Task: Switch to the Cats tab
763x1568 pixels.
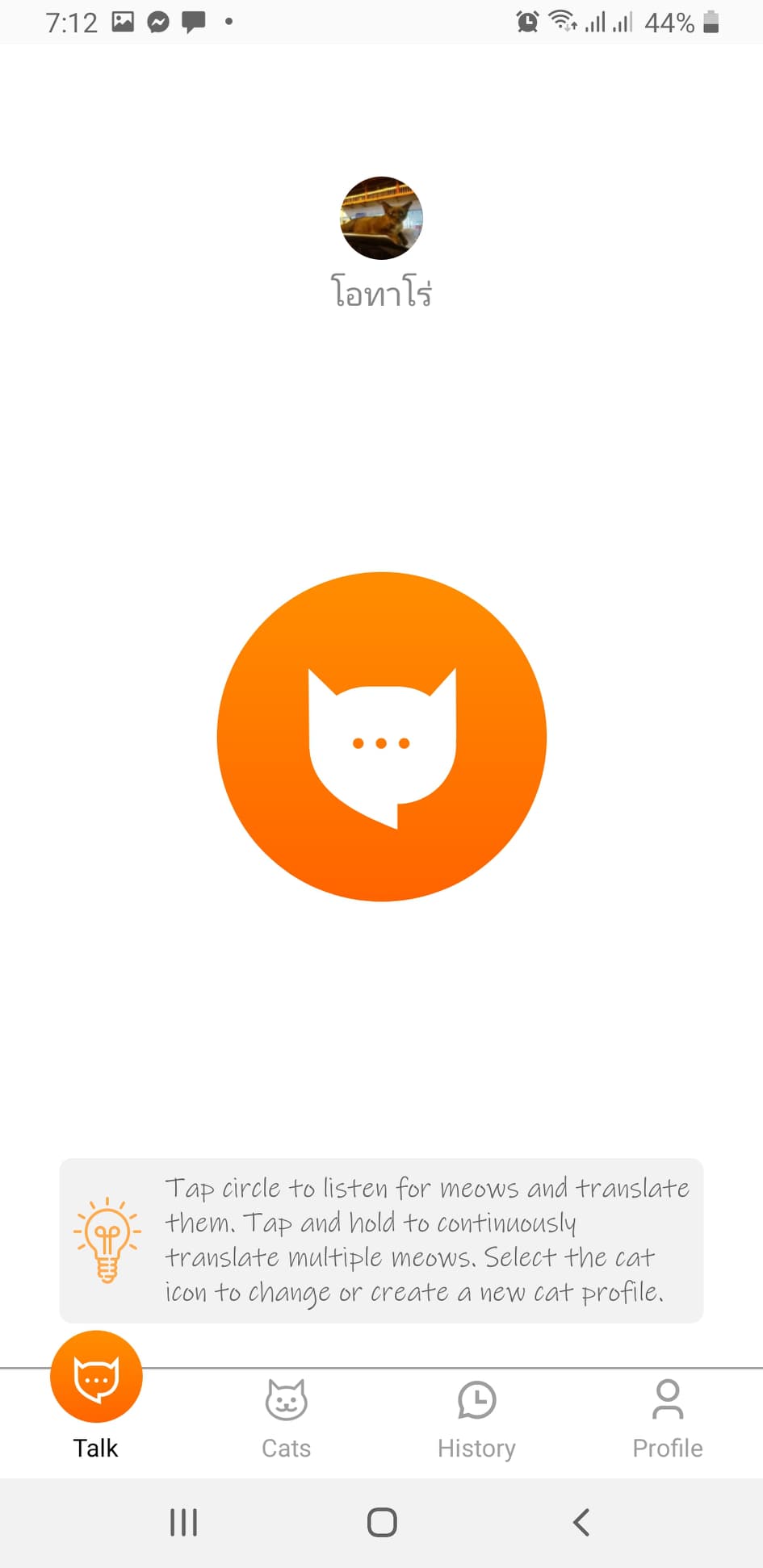Action: 286,1419
